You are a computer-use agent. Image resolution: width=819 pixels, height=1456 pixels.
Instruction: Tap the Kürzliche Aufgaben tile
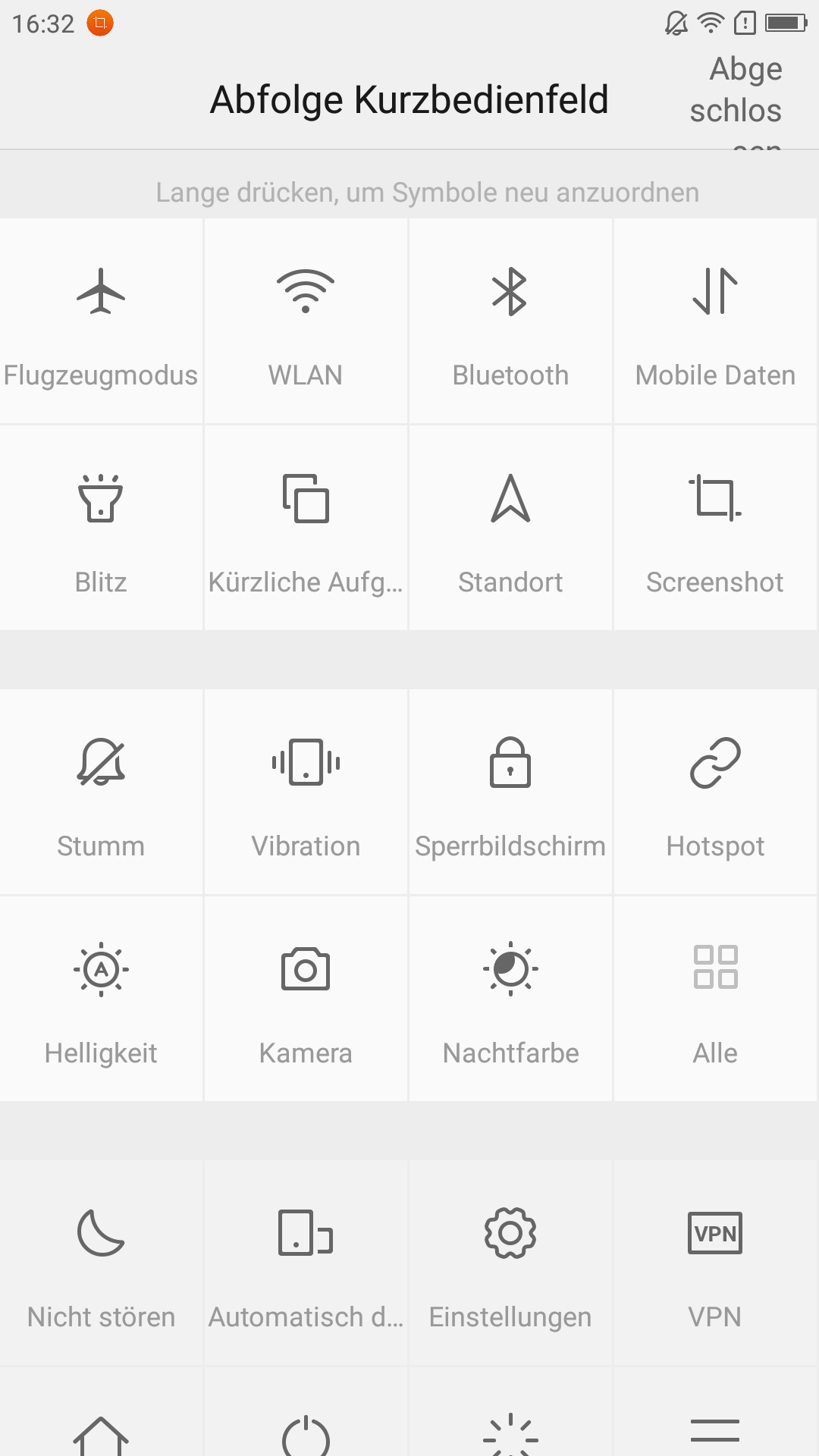[306, 528]
